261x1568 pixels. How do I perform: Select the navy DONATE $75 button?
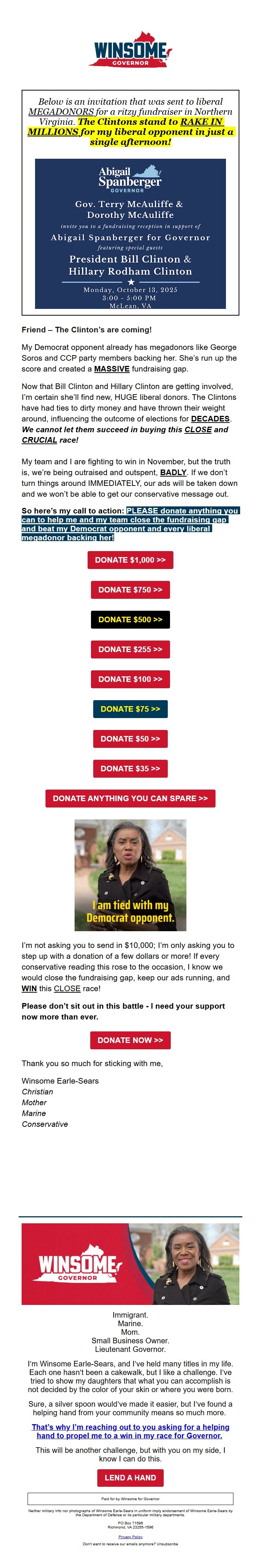click(130, 709)
